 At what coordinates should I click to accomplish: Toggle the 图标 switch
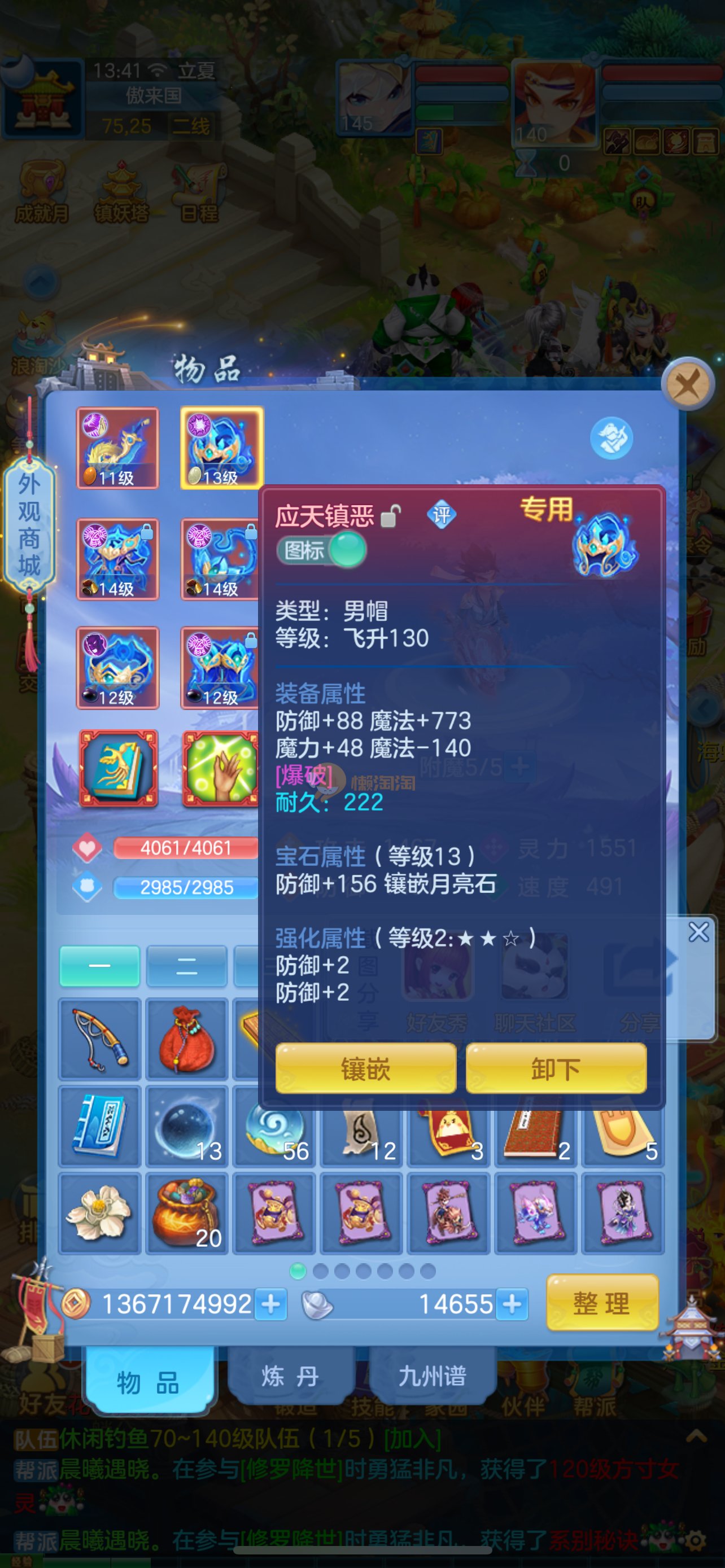tap(321, 550)
